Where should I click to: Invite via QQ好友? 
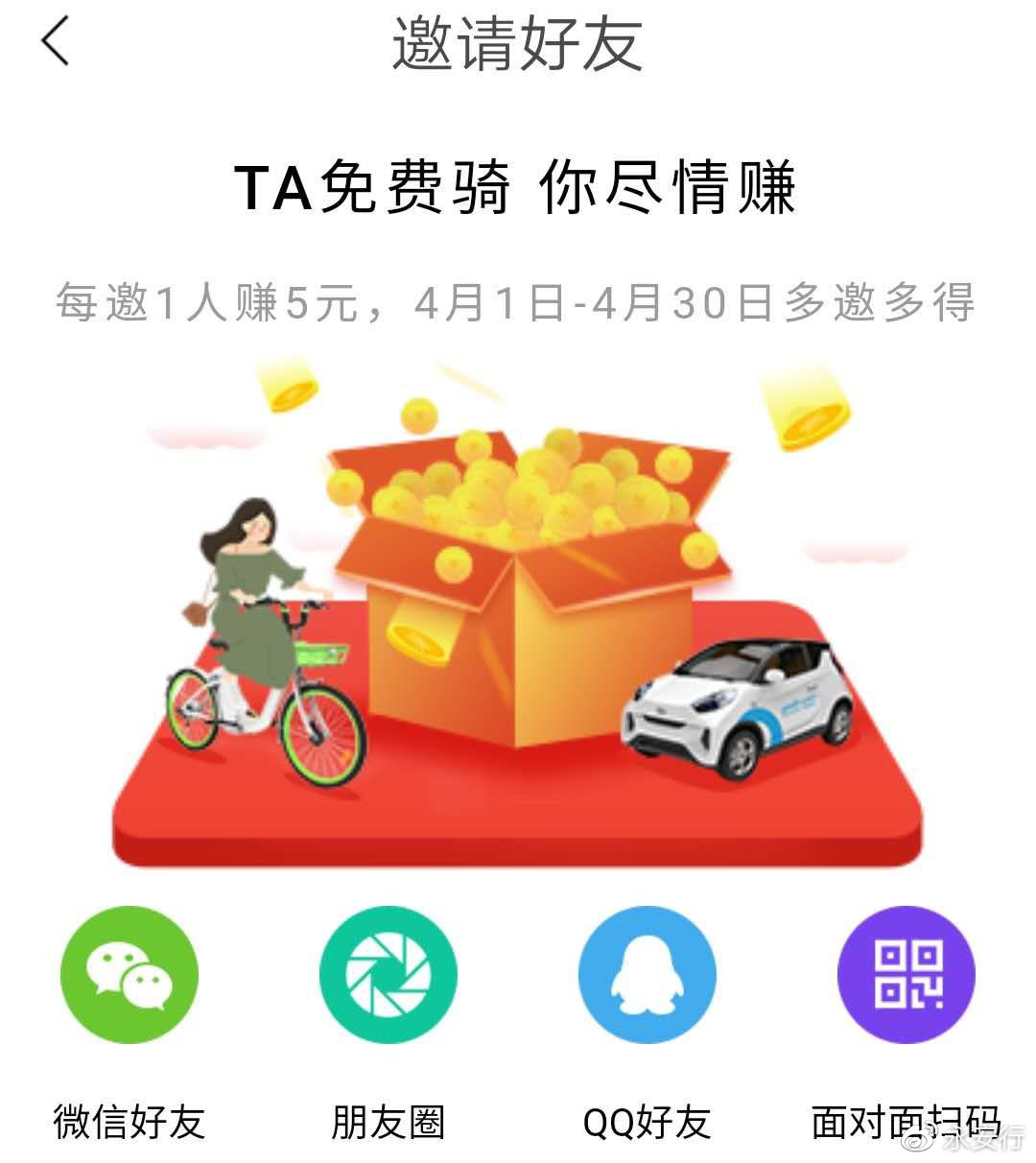click(x=647, y=975)
